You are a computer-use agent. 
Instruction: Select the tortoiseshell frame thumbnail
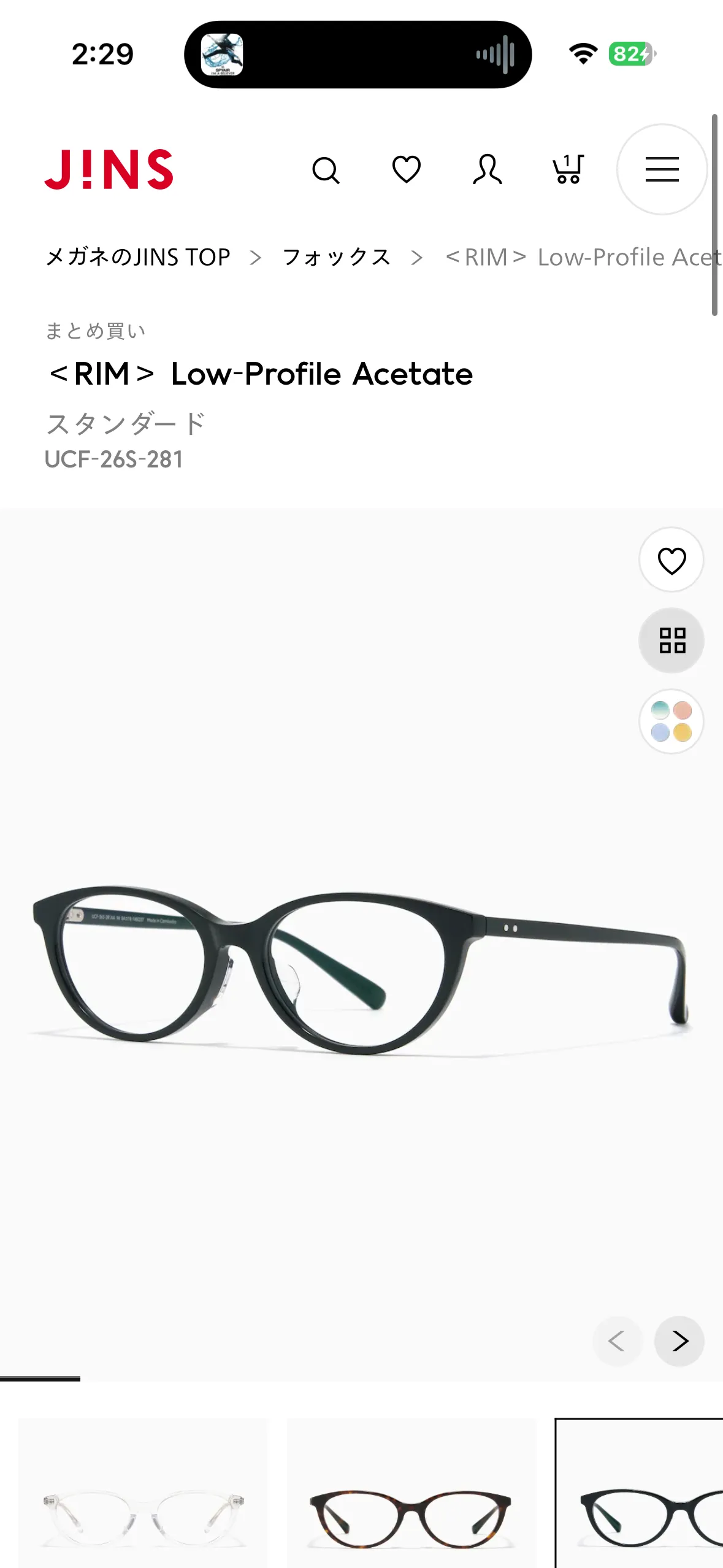click(411, 1493)
